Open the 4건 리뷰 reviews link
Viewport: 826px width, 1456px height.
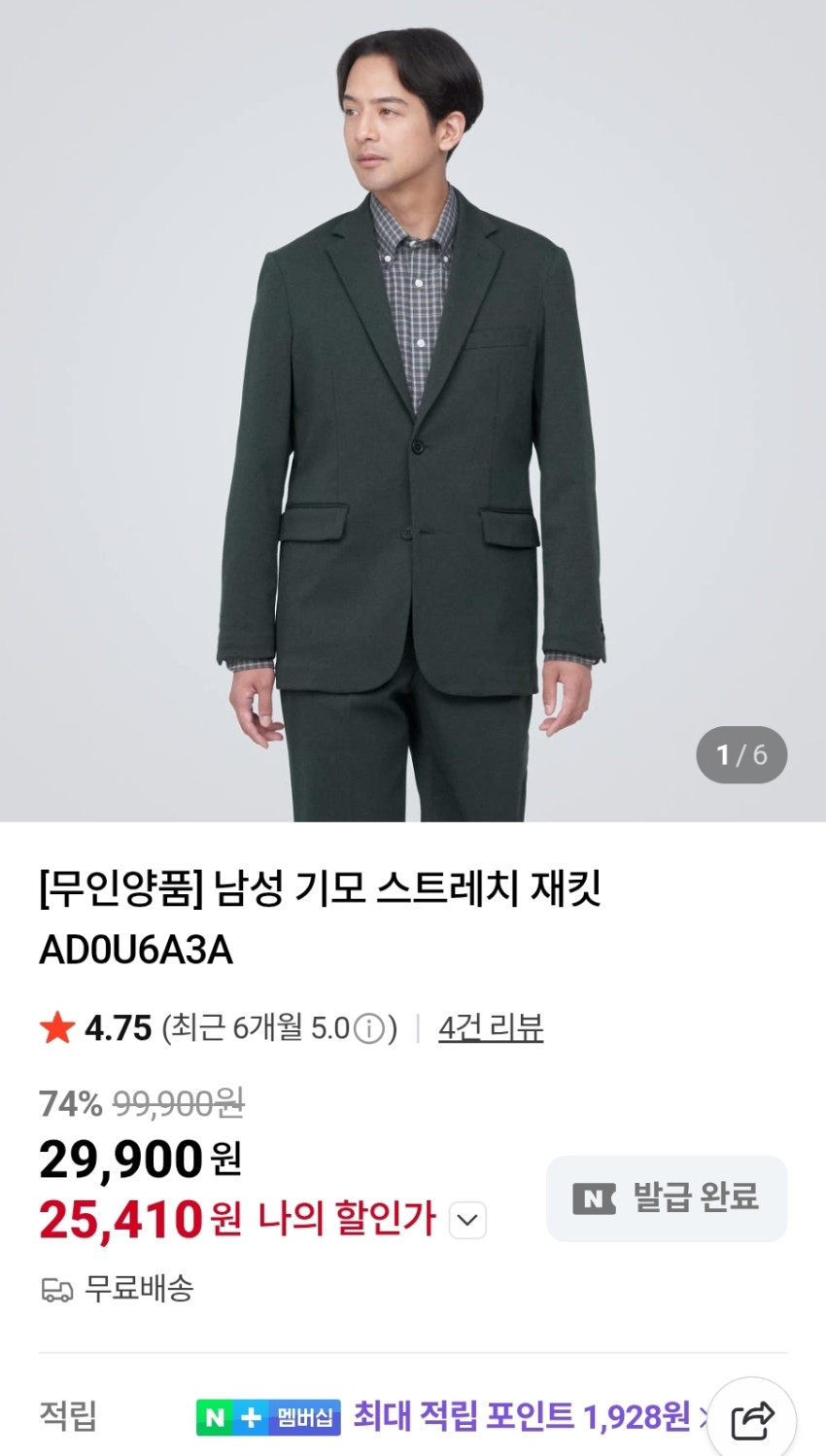[491, 1027]
